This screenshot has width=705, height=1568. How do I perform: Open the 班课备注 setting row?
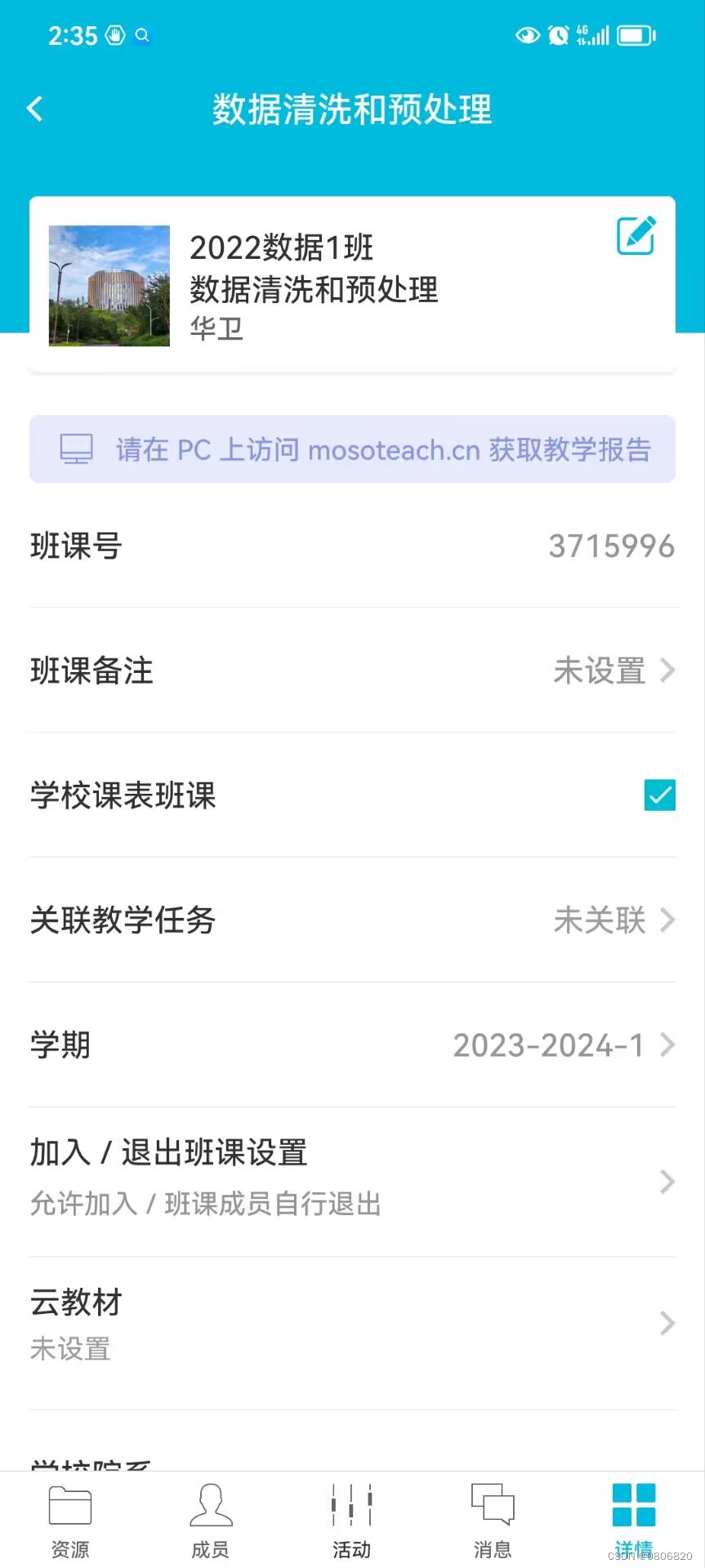coord(352,670)
